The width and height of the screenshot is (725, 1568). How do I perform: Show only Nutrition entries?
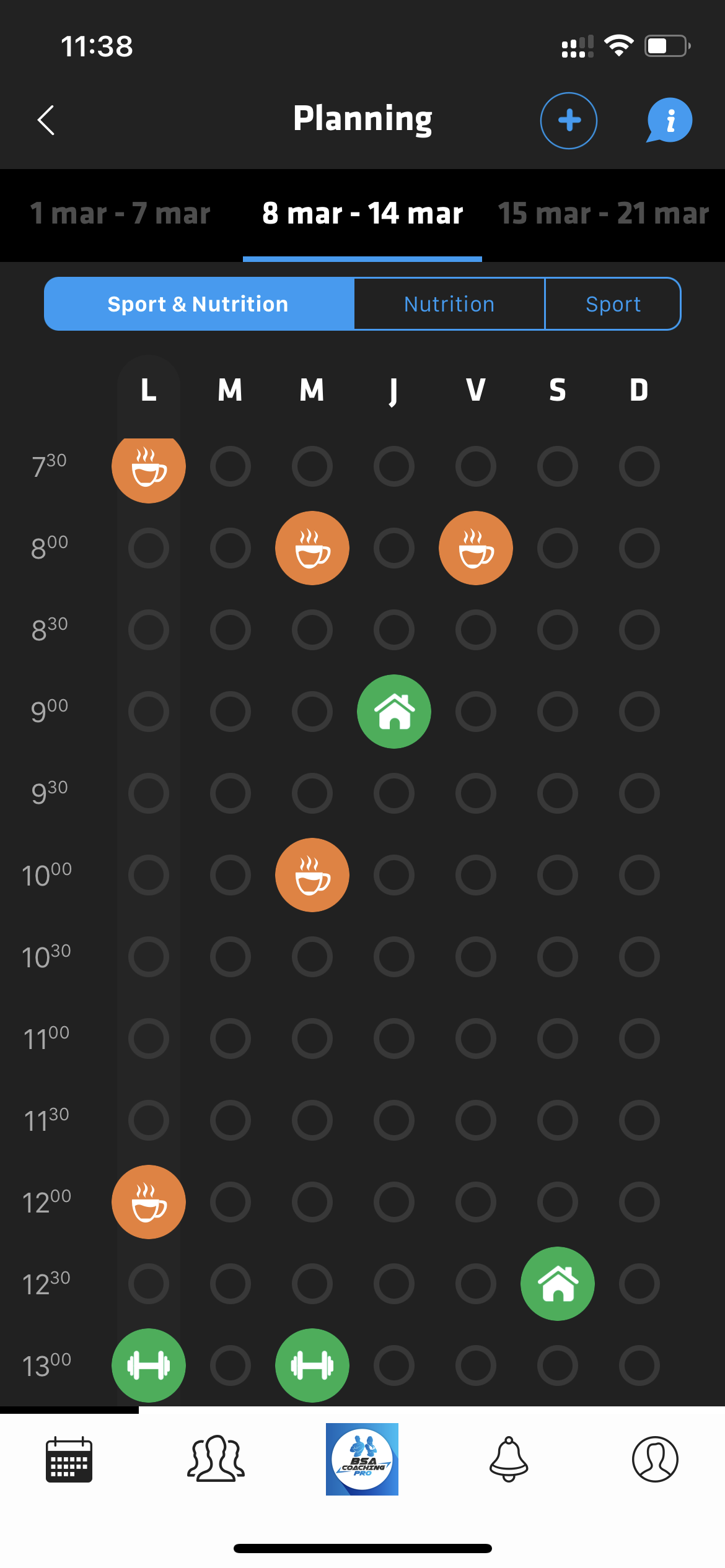coord(449,304)
